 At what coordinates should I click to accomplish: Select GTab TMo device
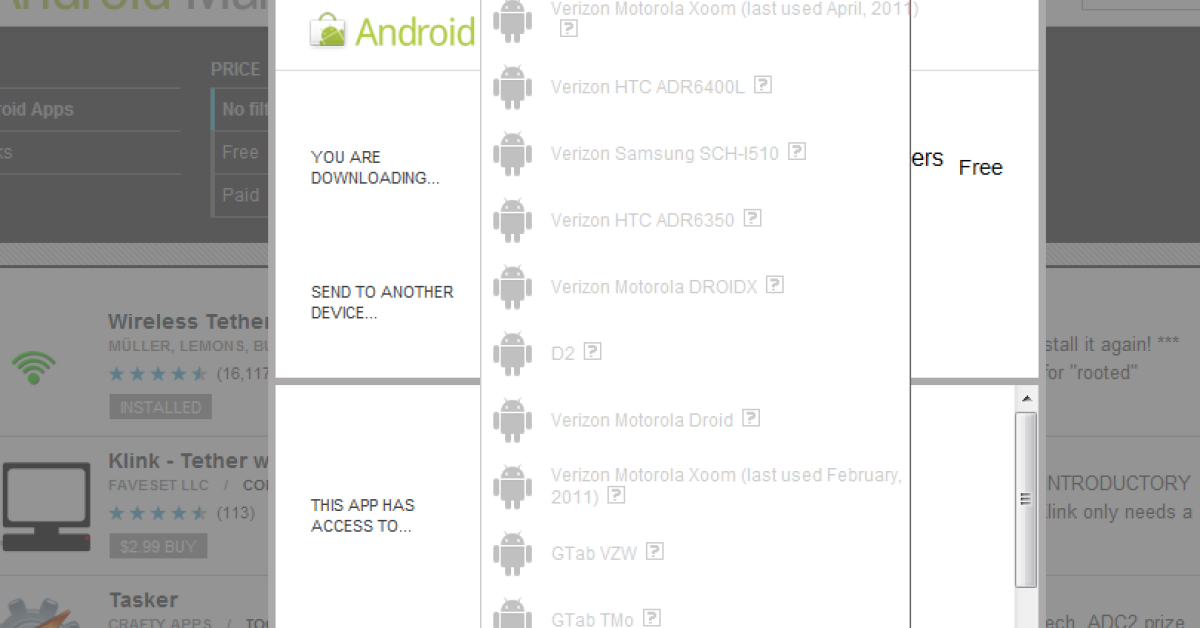click(x=591, y=619)
